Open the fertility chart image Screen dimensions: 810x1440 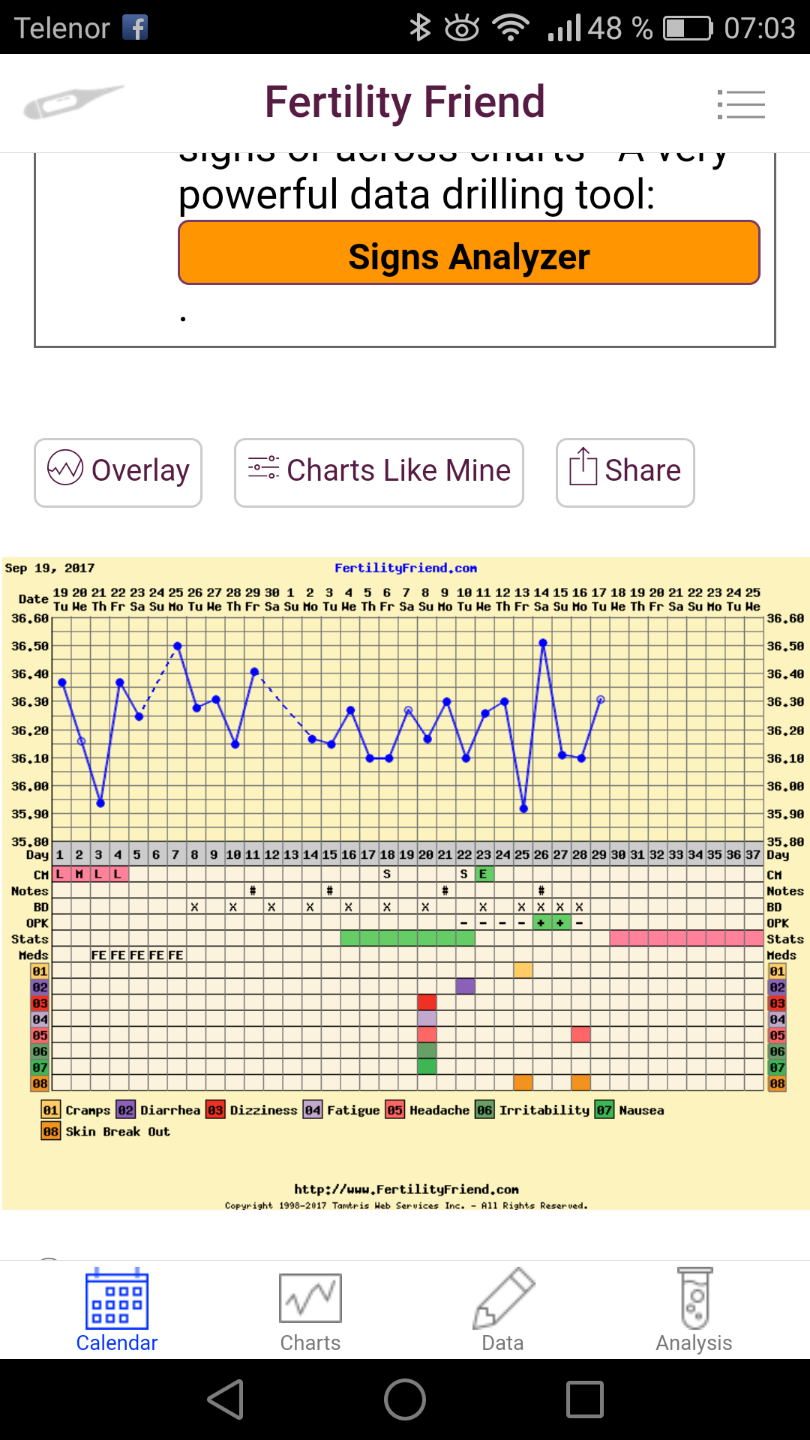point(405,882)
